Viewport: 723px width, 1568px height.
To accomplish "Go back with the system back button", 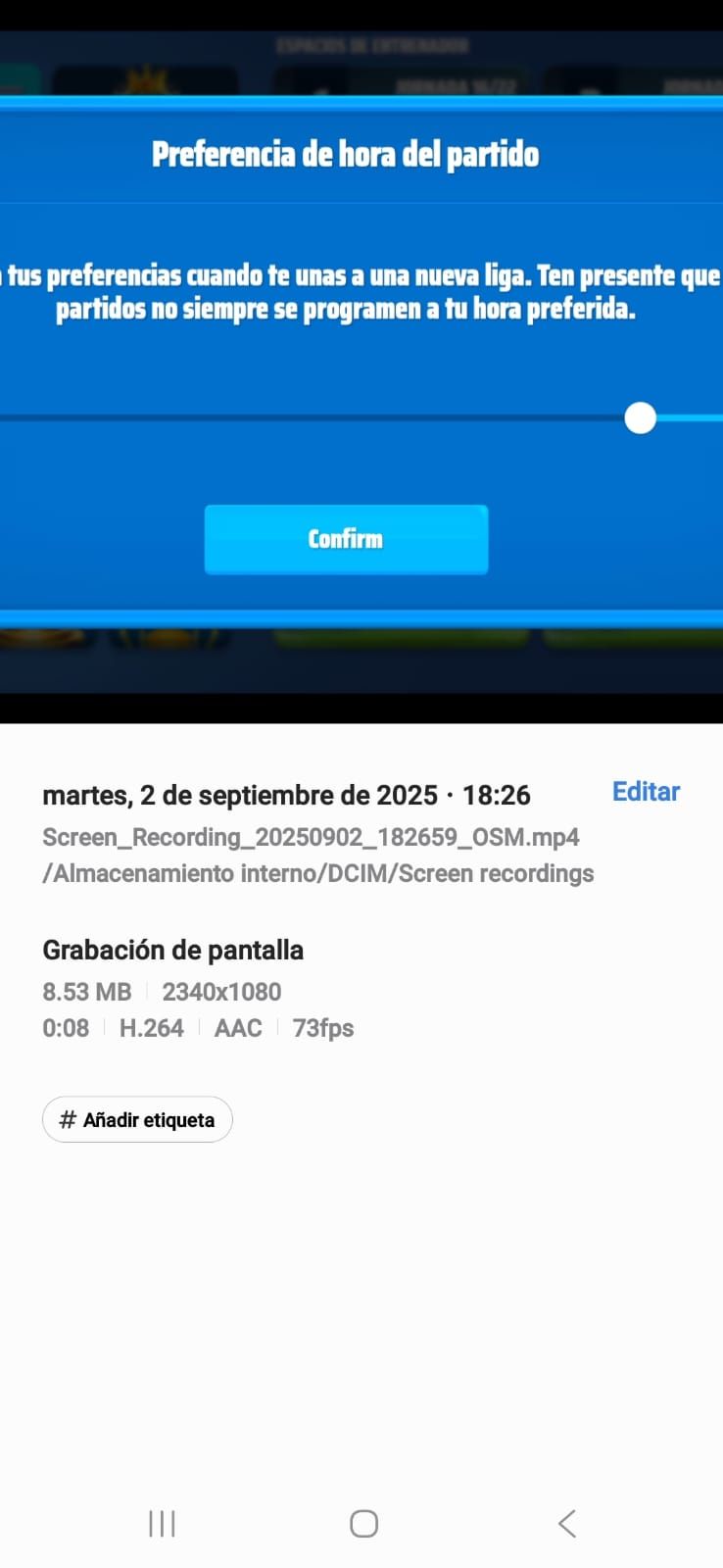I will click(566, 1523).
